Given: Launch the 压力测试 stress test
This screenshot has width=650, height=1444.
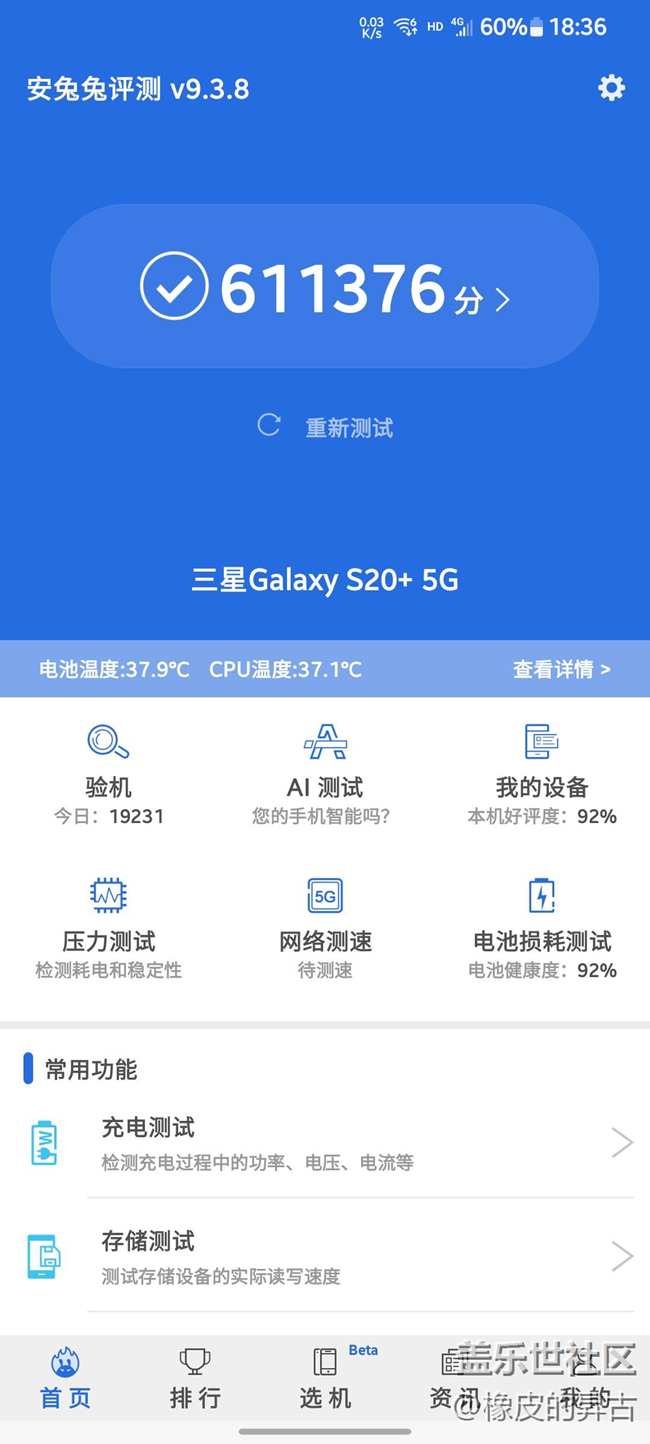Looking at the screenshot, I should (108, 929).
